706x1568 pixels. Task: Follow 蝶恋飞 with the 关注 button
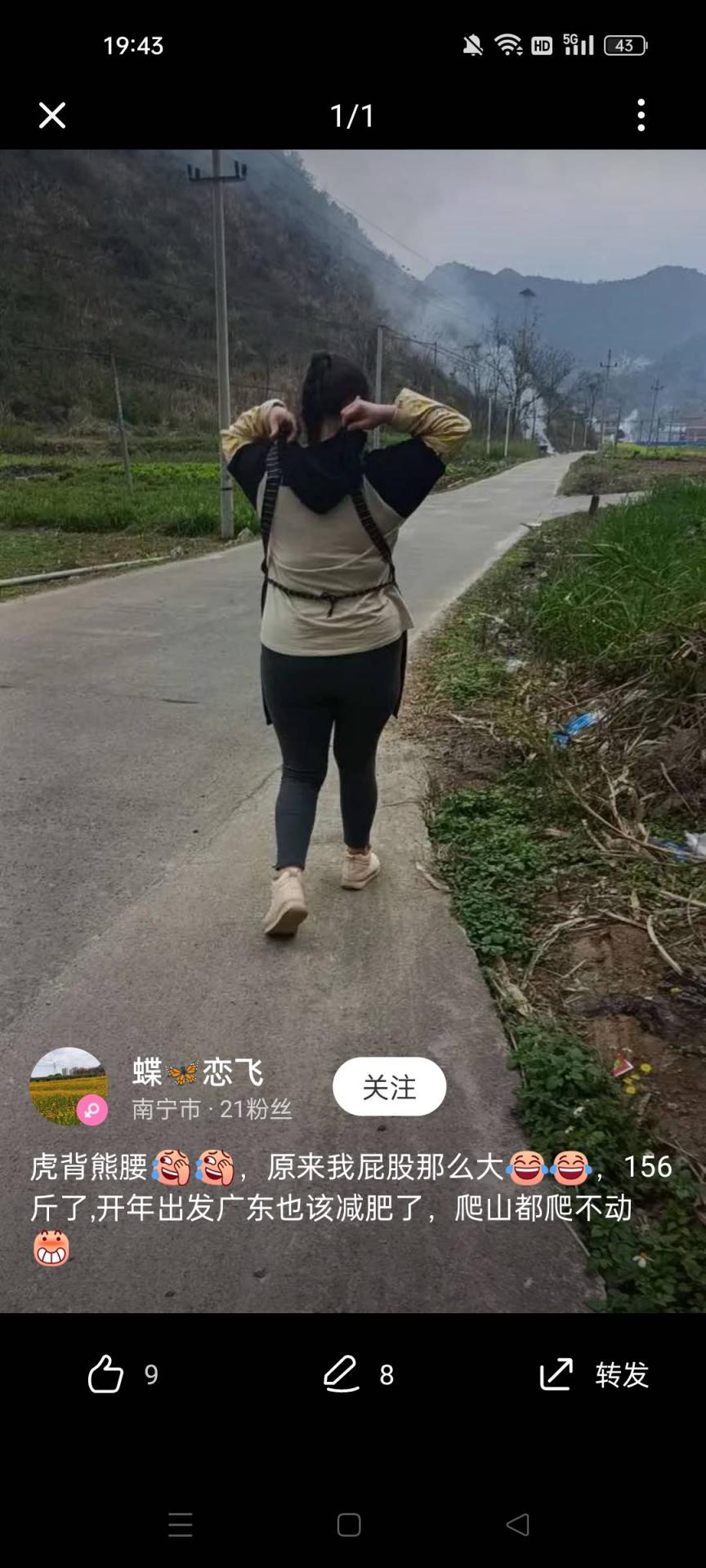(389, 1087)
